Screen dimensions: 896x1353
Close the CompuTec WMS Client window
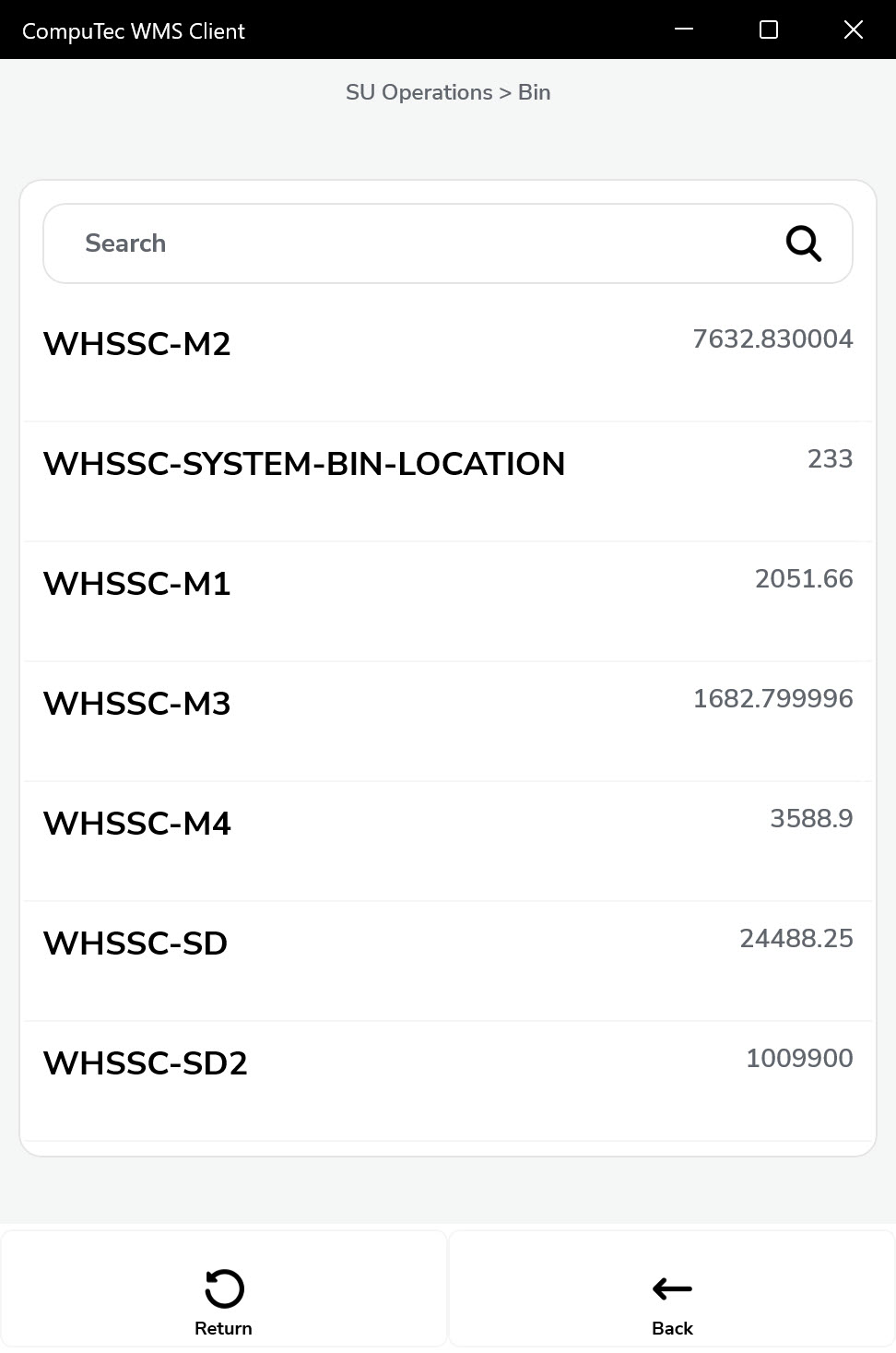pyautogui.click(x=853, y=30)
